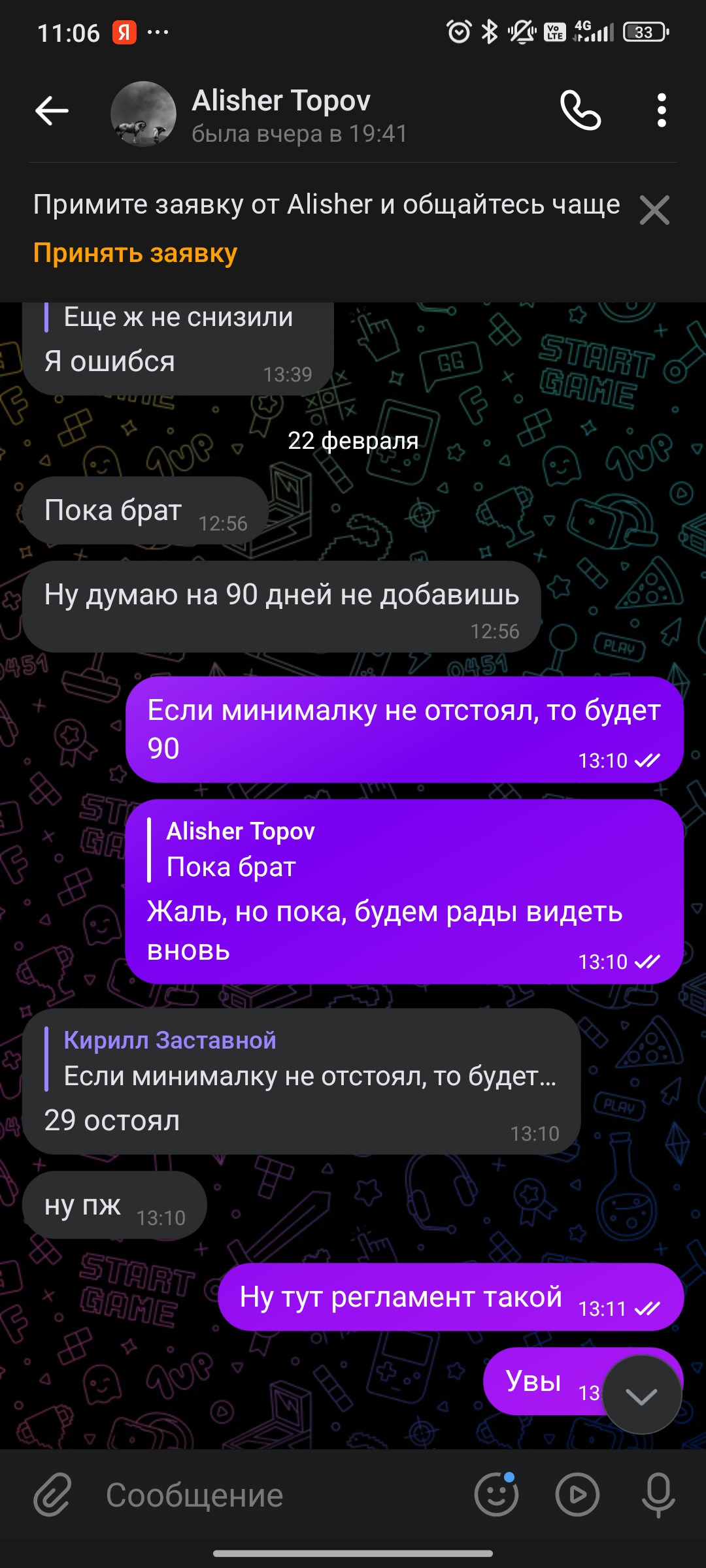The image size is (706, 1568).
Task: Tap Принять заявку to accept request
Action: [x=135, y=253]
